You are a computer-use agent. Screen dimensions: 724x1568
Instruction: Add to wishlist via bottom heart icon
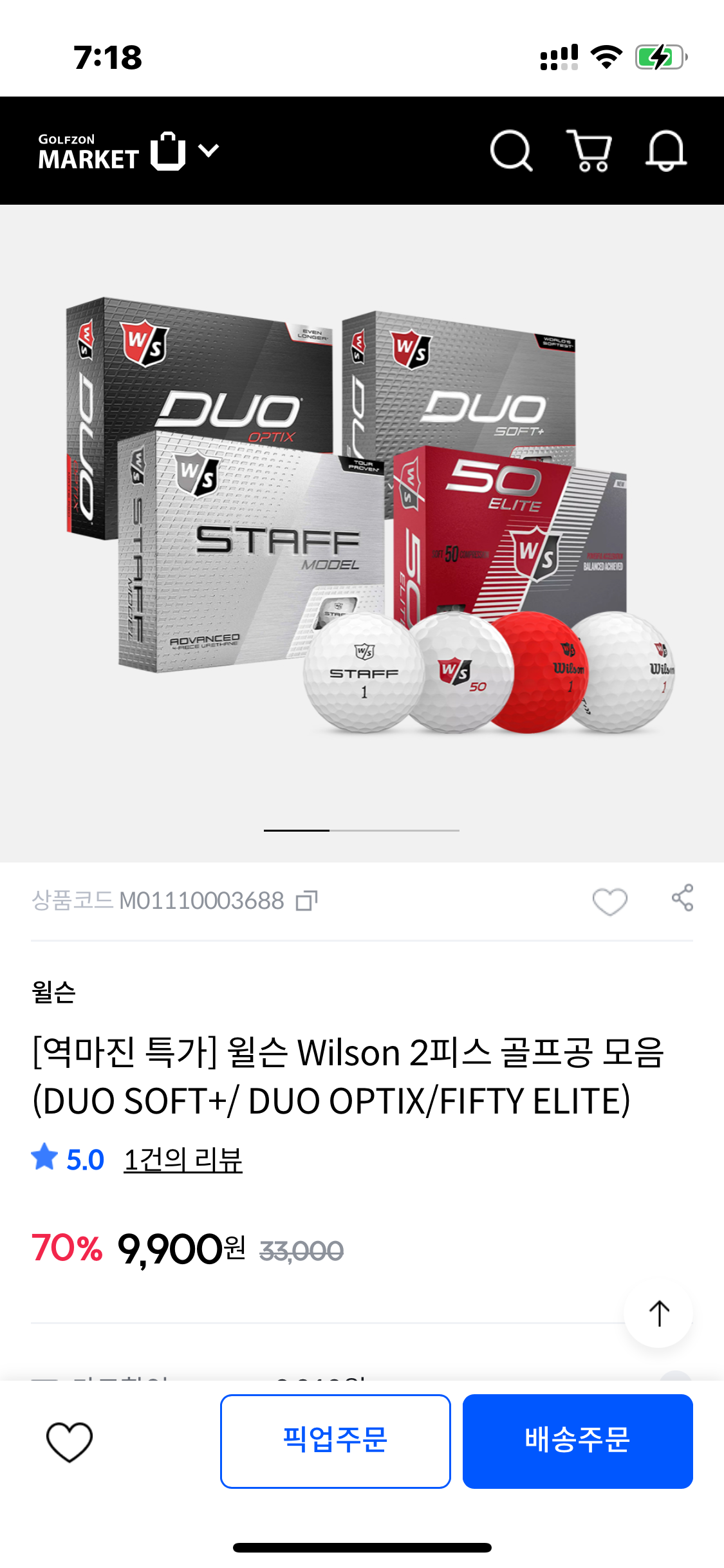pyautogui.click(x=70, y=1441)
